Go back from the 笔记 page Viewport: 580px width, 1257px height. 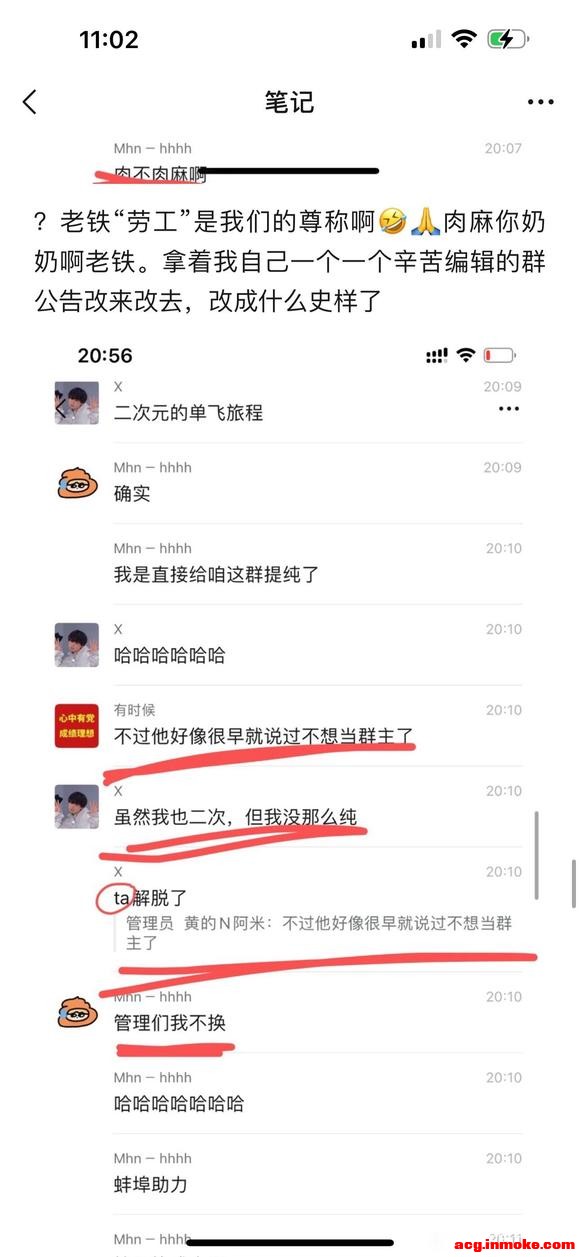pyautogui.click(x=30, y=101)
